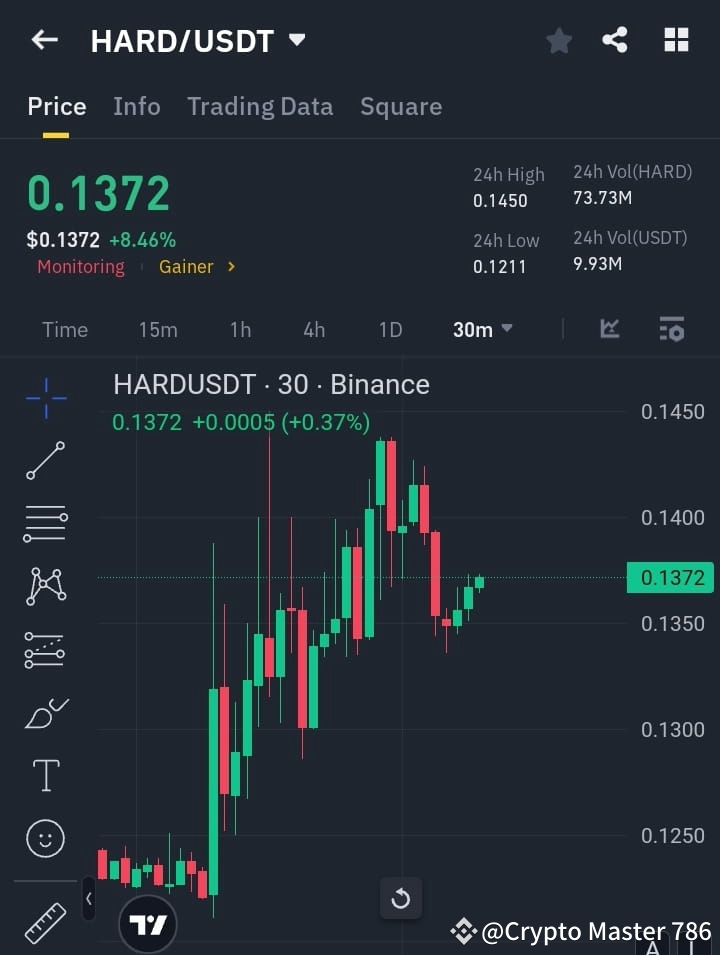Select the ruler measure tool
This screenshot has width=720, height=955.
[x=44, y=920]
